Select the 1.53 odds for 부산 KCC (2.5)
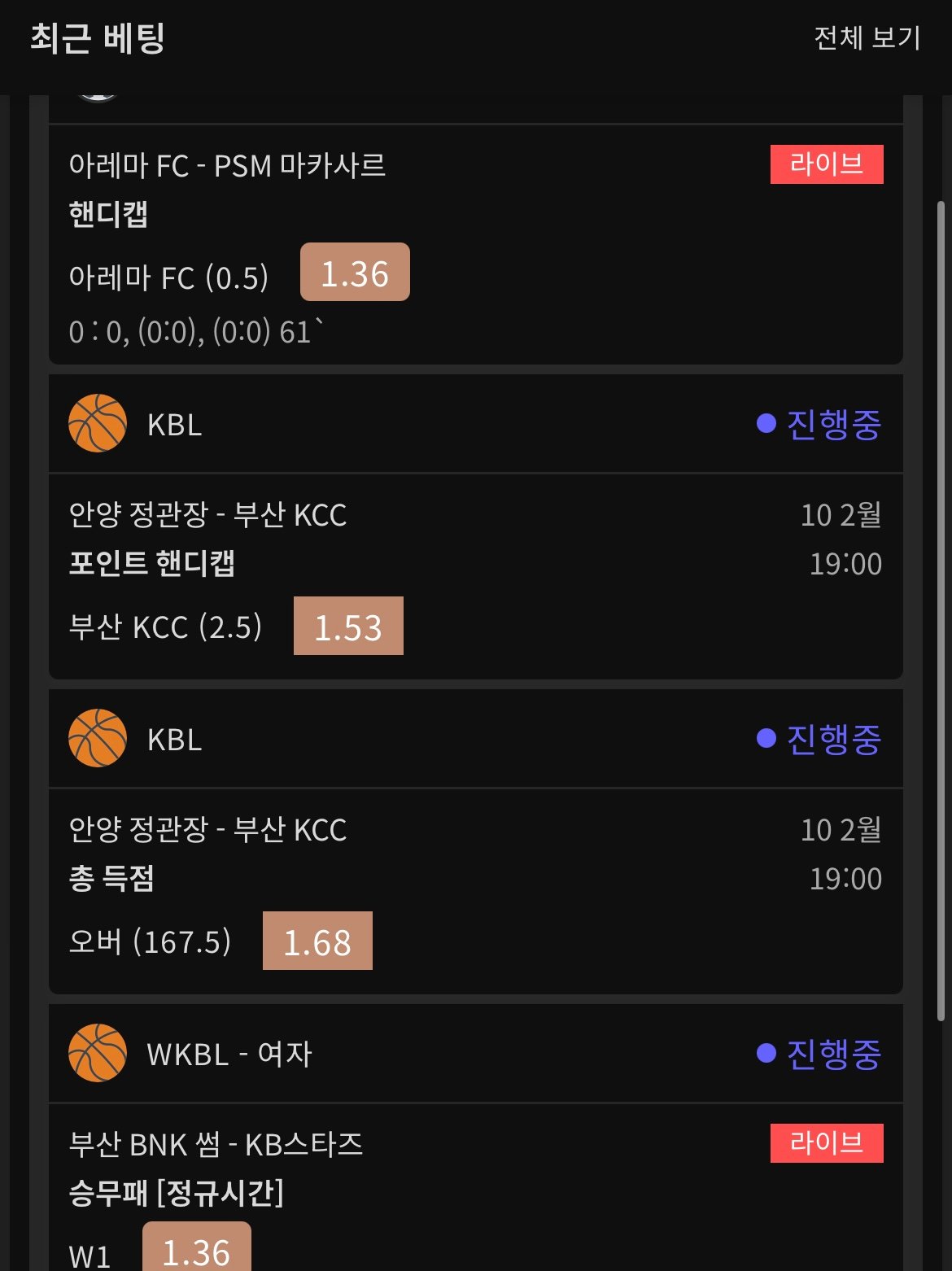Image resolution: width=952 pixels, height=1271 pixels. [348, 627]
